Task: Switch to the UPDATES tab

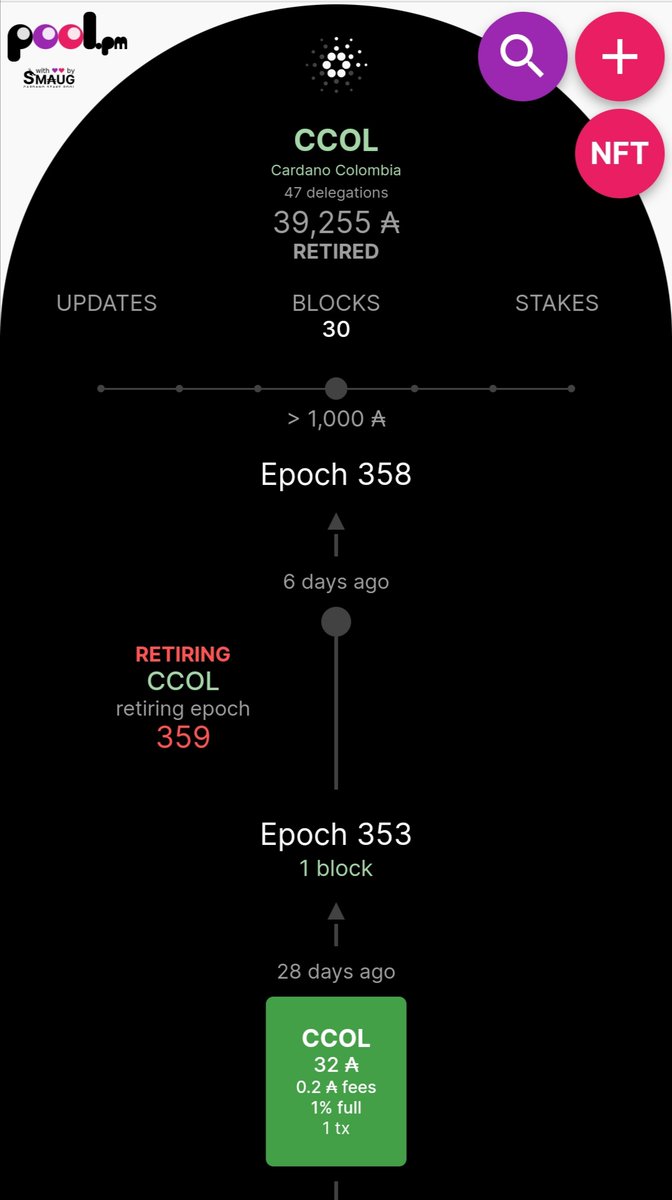Action: coord(107,303)
